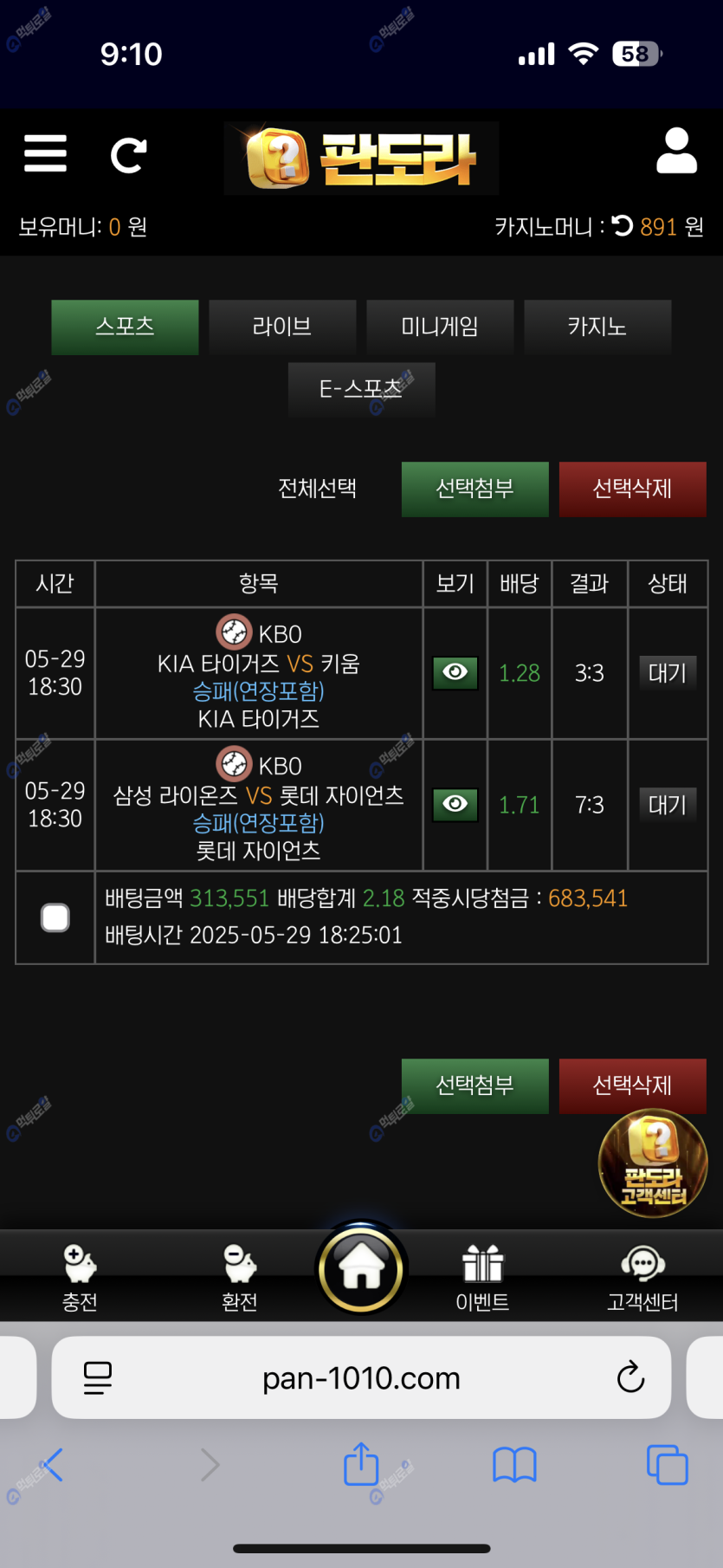723x1568 pixels.
Task: Open 판도라 고객센터 floating badge
Action: (x=653, y=1163)
